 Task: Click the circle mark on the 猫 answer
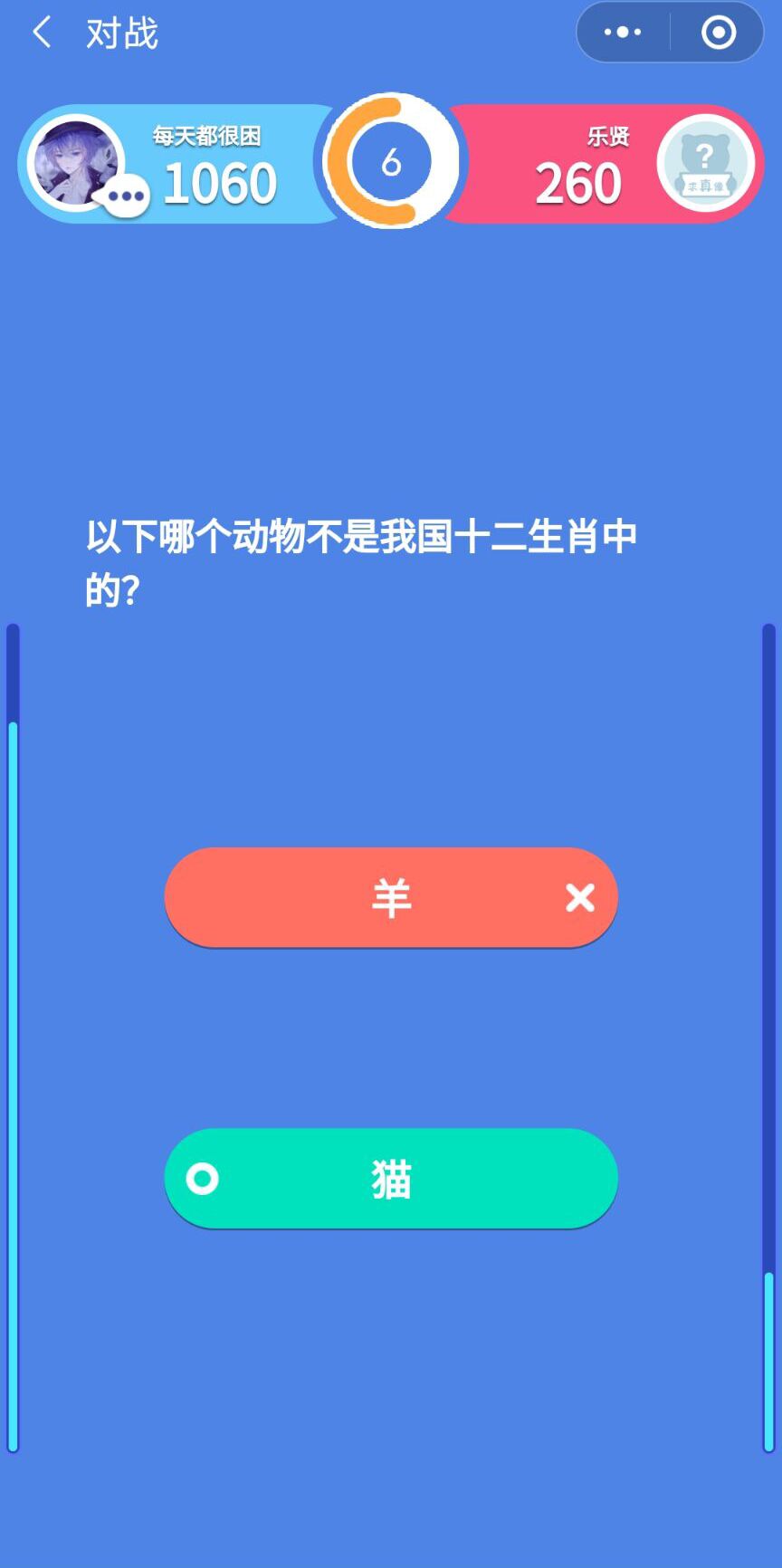pos(203,1179)
